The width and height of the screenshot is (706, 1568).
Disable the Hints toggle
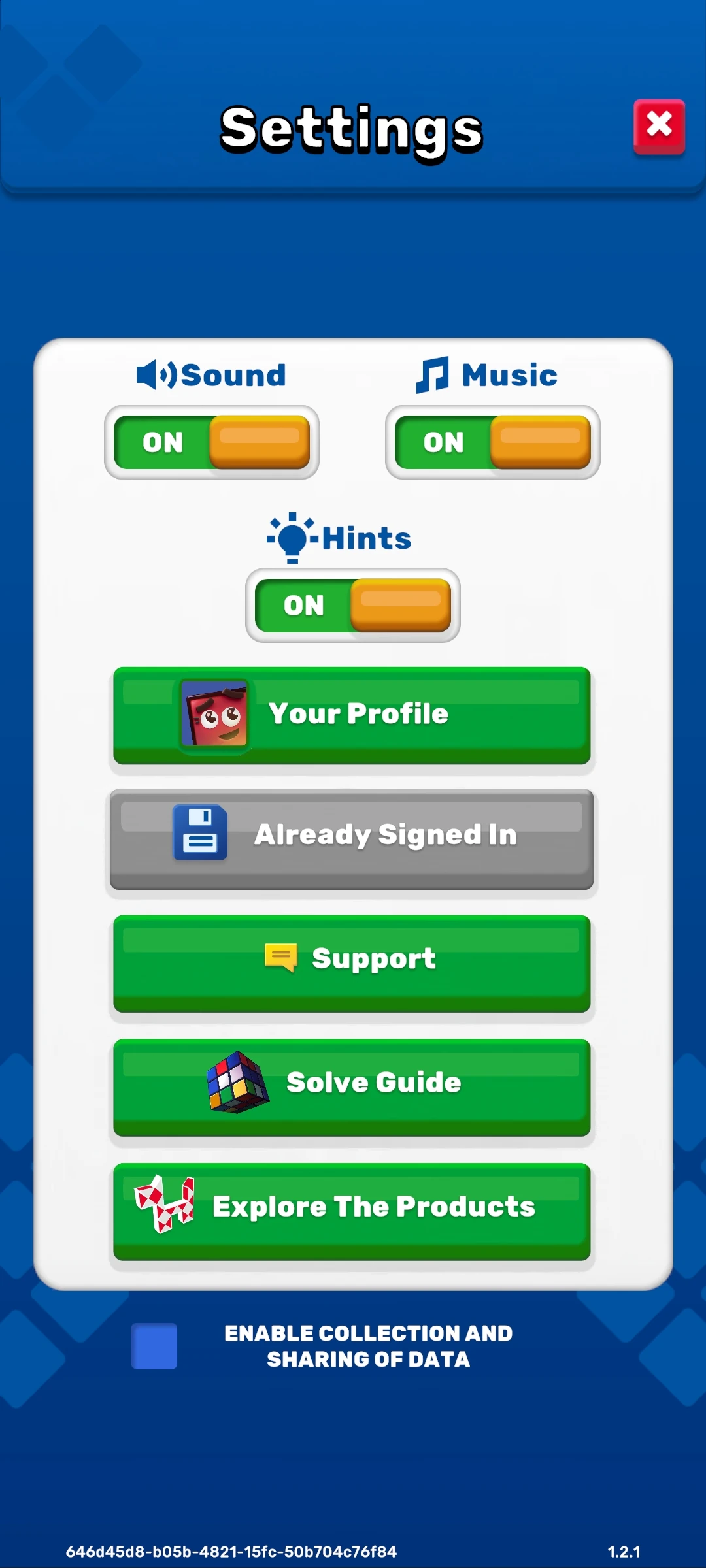353,605
